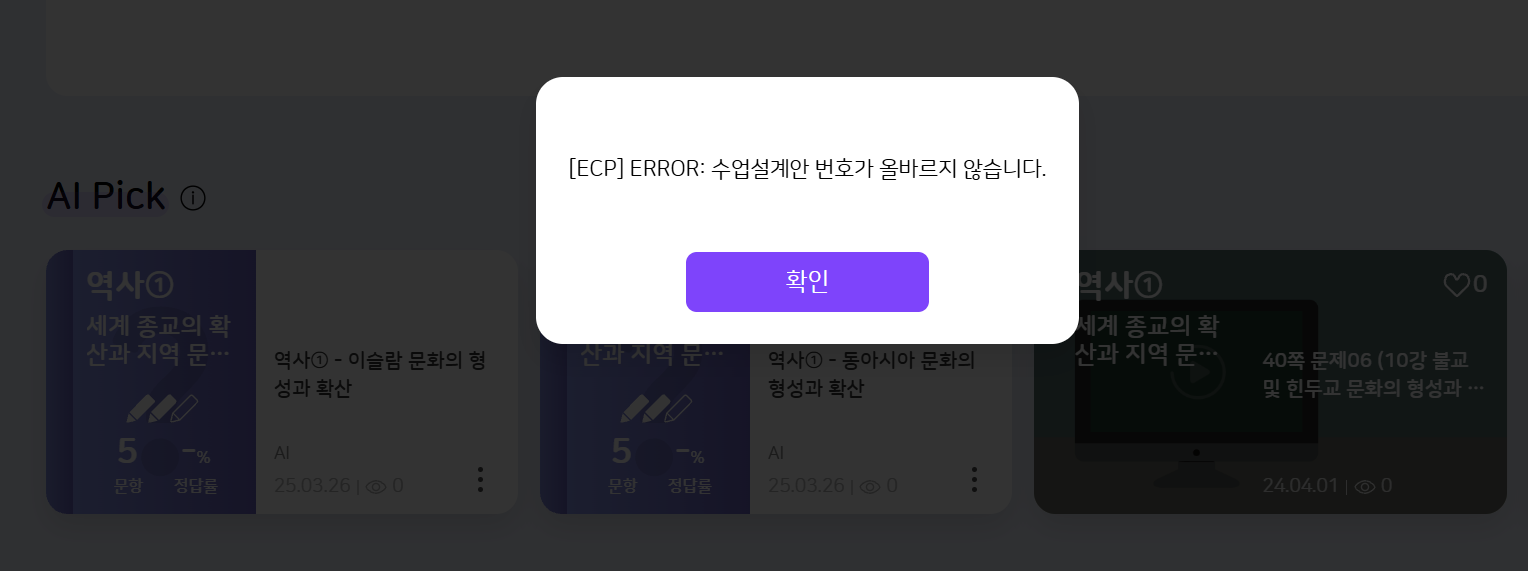Open overflow menu on 이슬람 문화 card
This screenshot has height=571, width=1528.
pos(480,480)
